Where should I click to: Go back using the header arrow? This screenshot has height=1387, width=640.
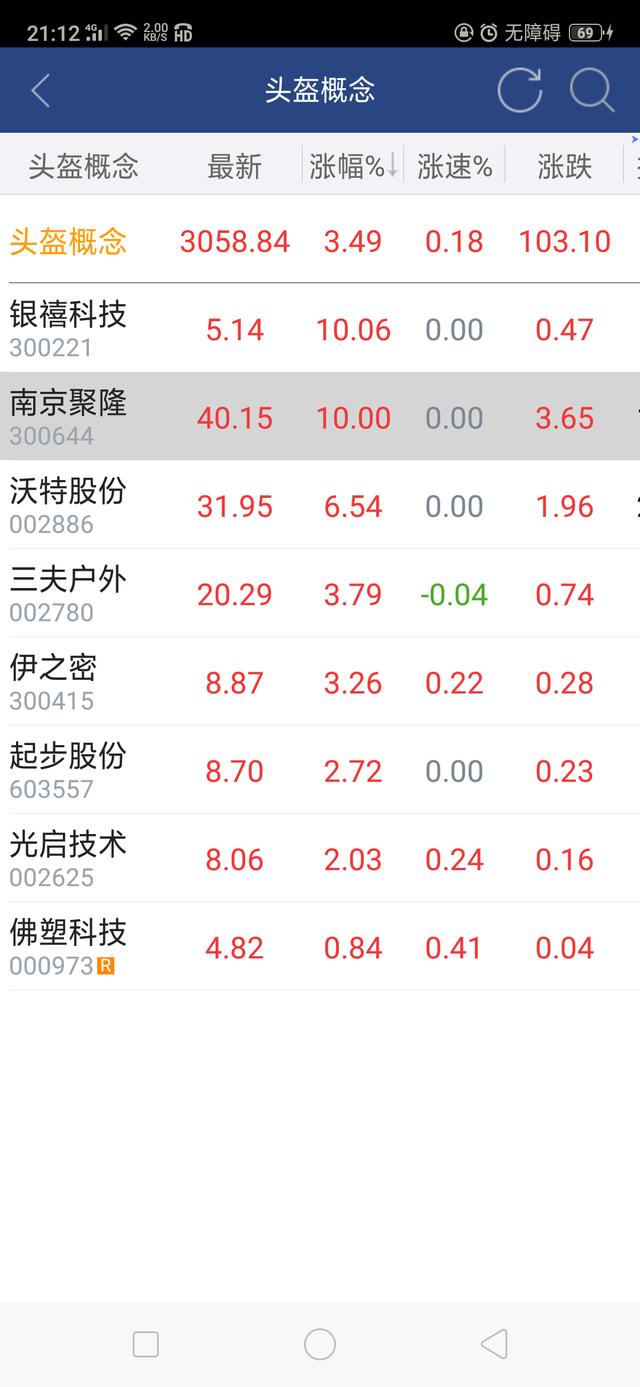[x=40, y=91]
